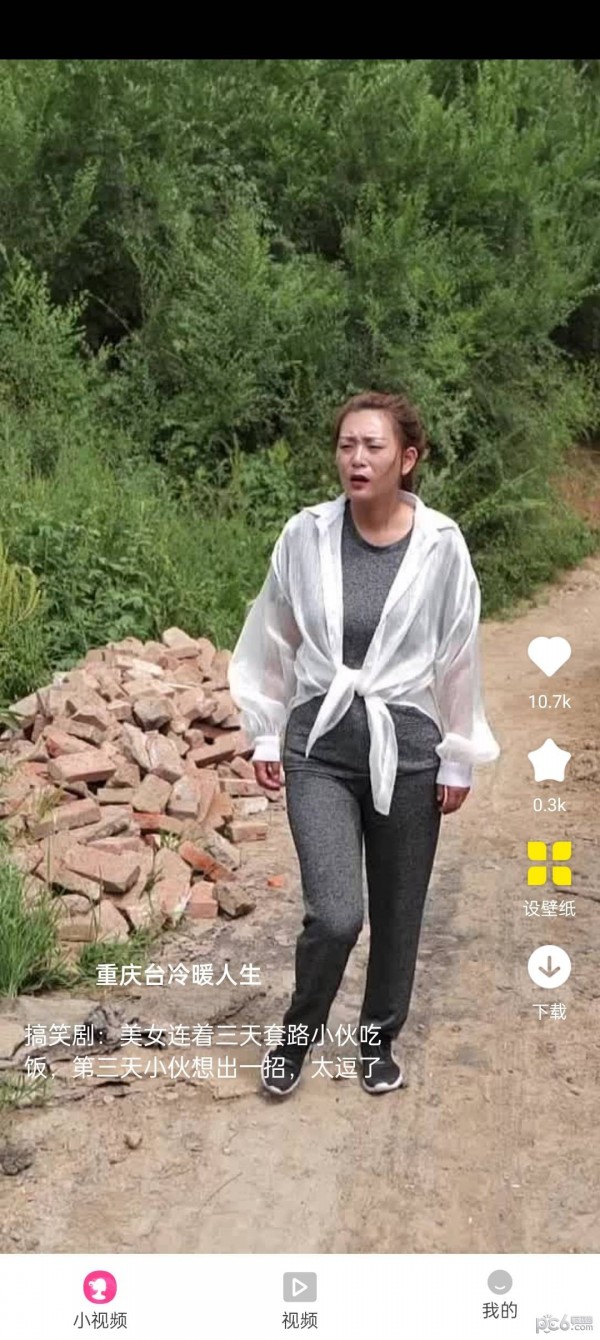Image resolution: width=600 pixels, height=1340 pixels.
Task: Switch to the 小视频 tab
Action: 100,1298
